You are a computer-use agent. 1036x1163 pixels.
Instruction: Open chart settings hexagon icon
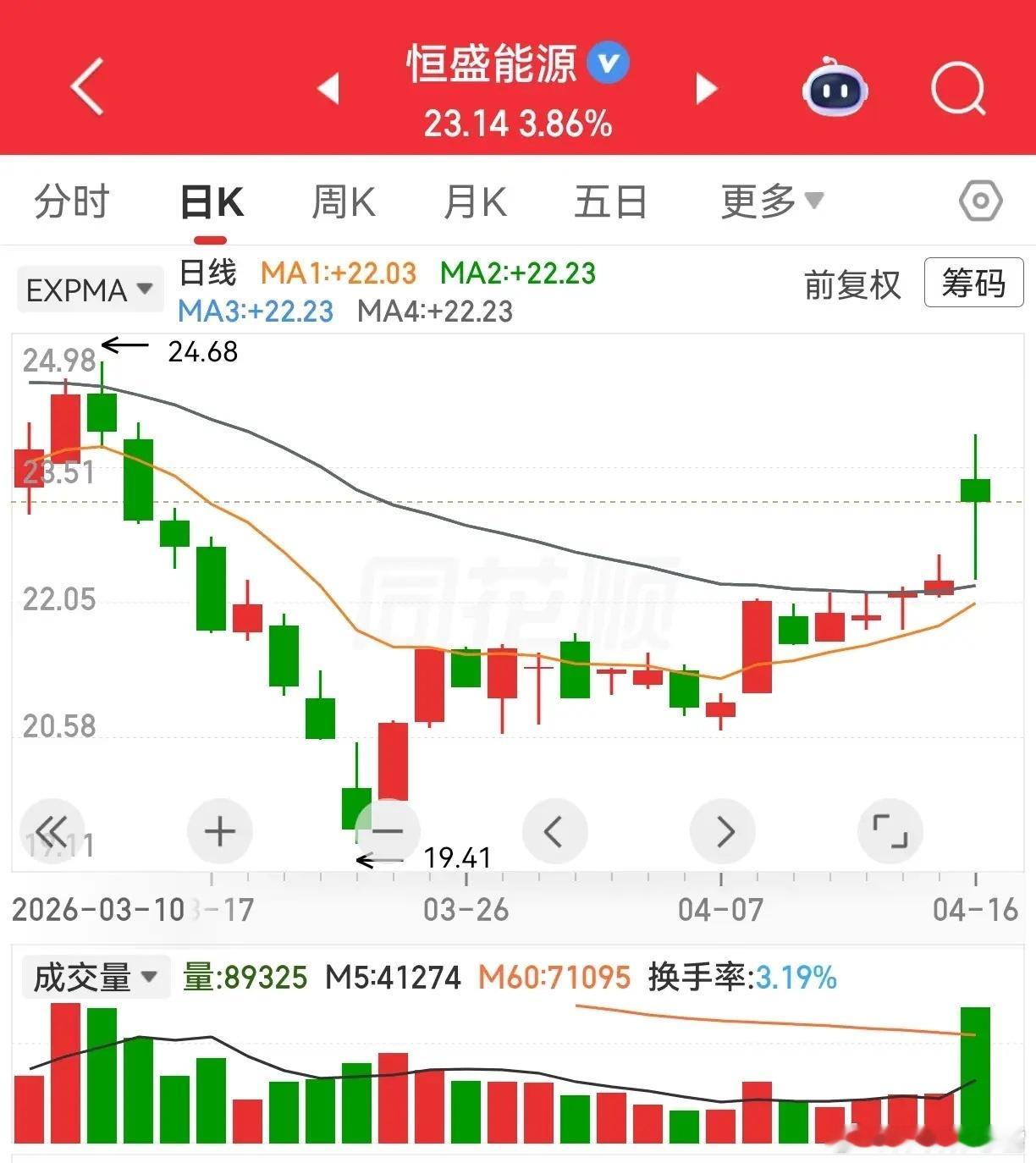[981, 201]
